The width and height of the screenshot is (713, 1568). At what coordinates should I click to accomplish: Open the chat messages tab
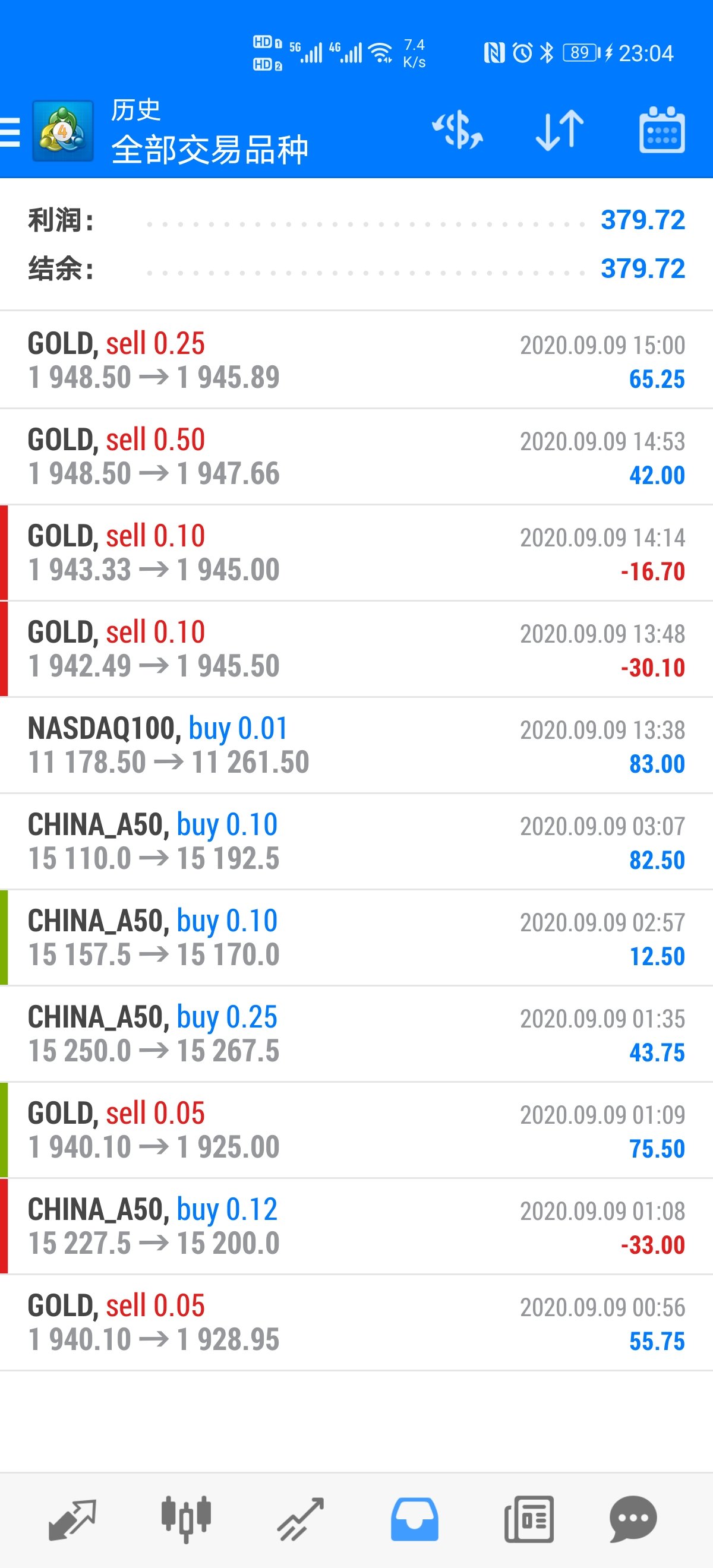(x=633, y=1519)
